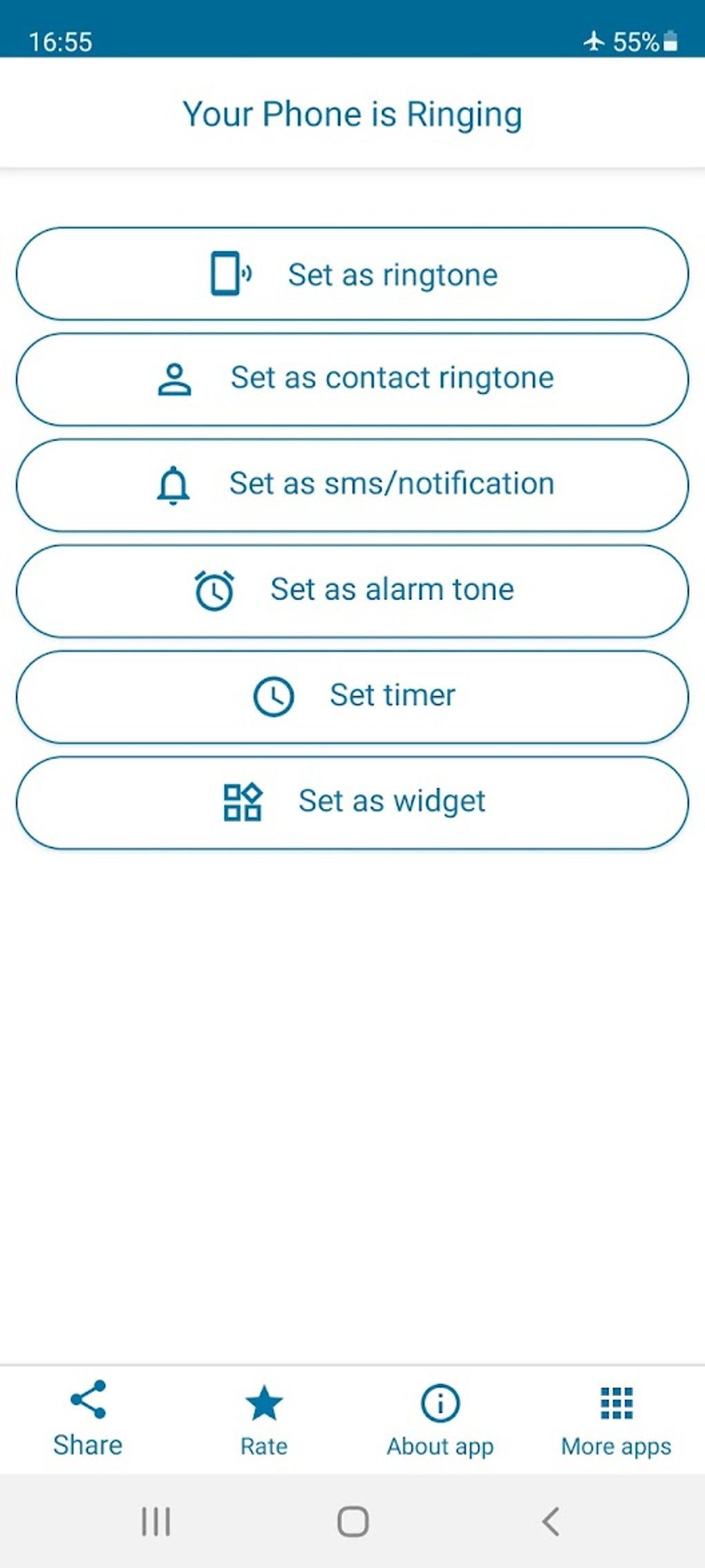Go back using system back button
705x1568 pixels.
pyautogui.click(x=550, y=1521)
